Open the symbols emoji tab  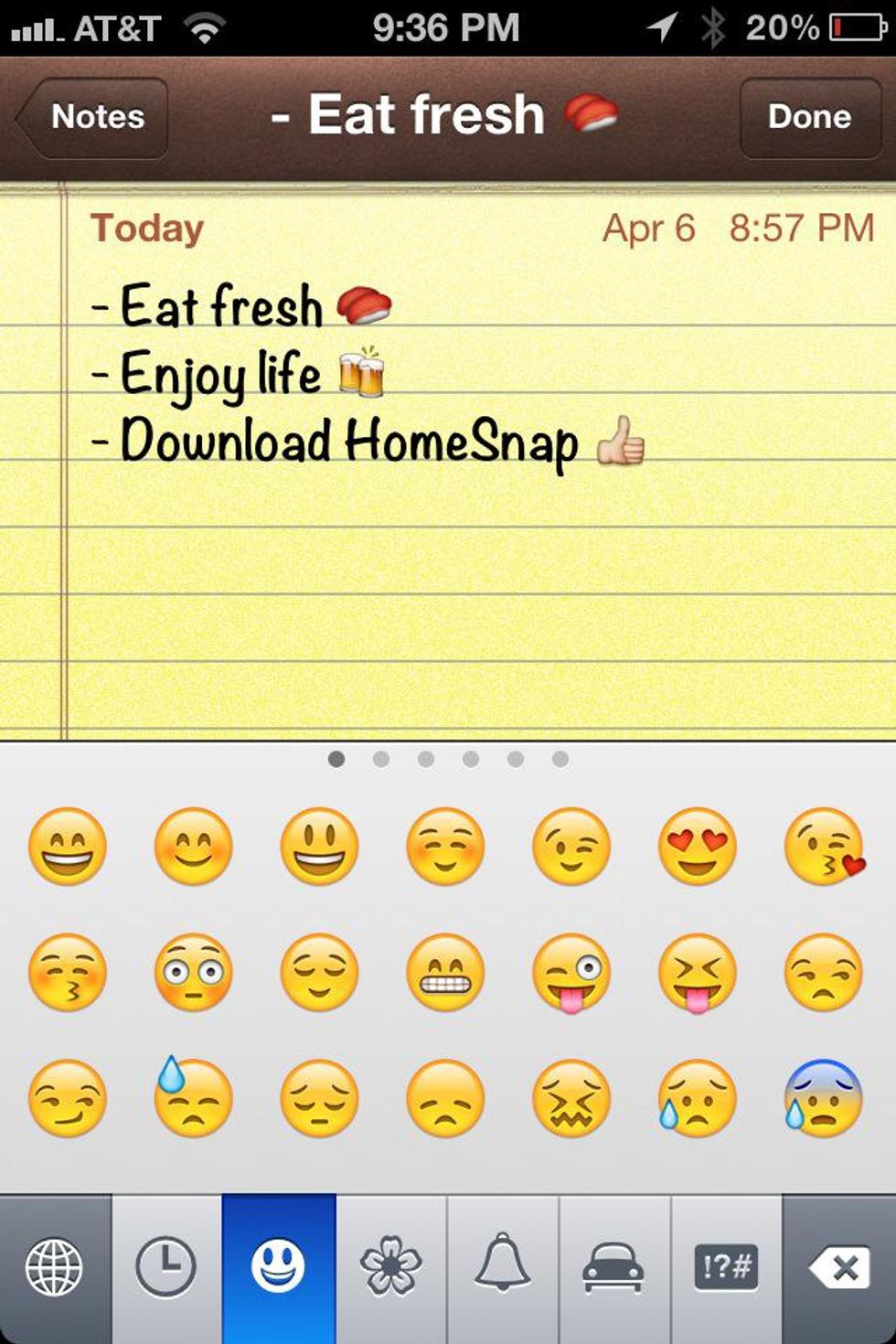point(726,1268)
